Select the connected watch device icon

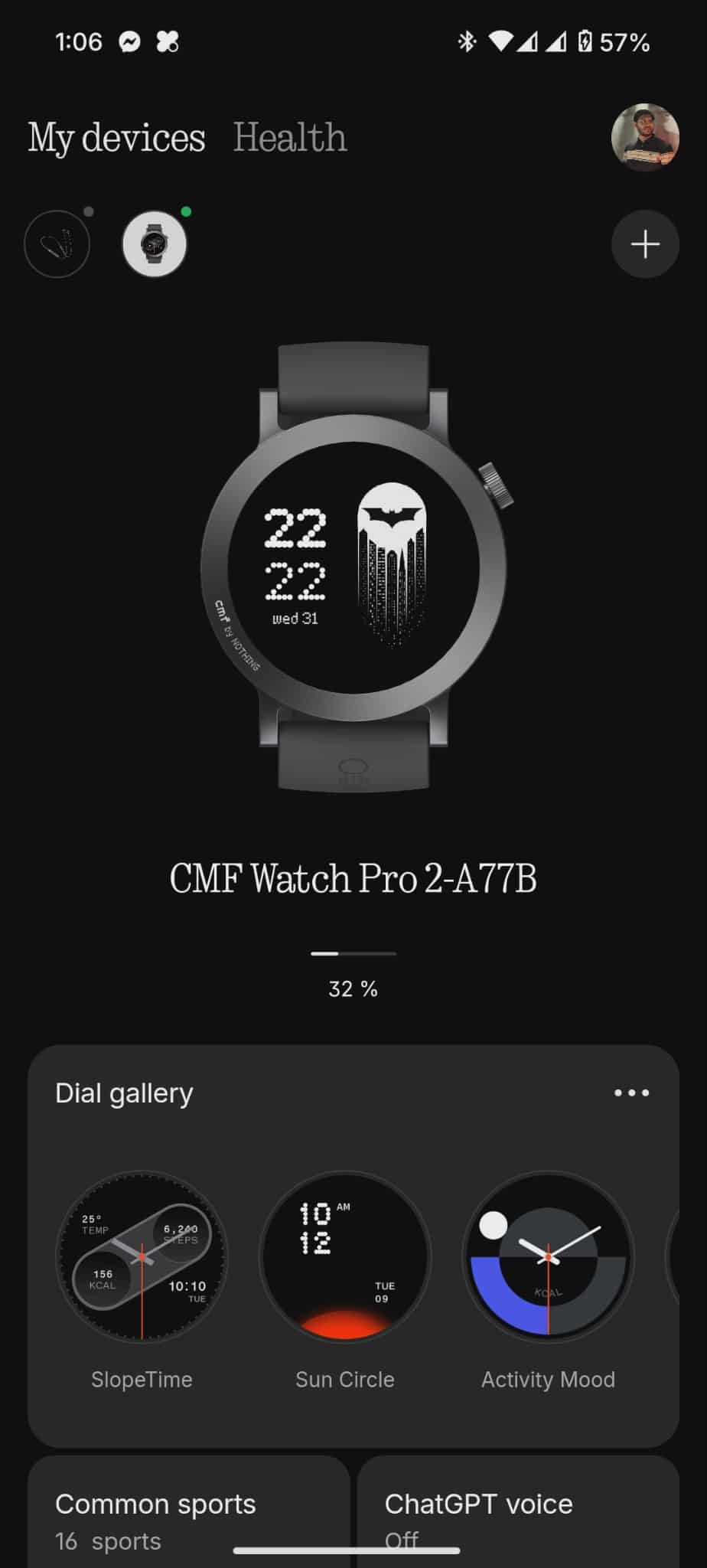click(155, 244)
